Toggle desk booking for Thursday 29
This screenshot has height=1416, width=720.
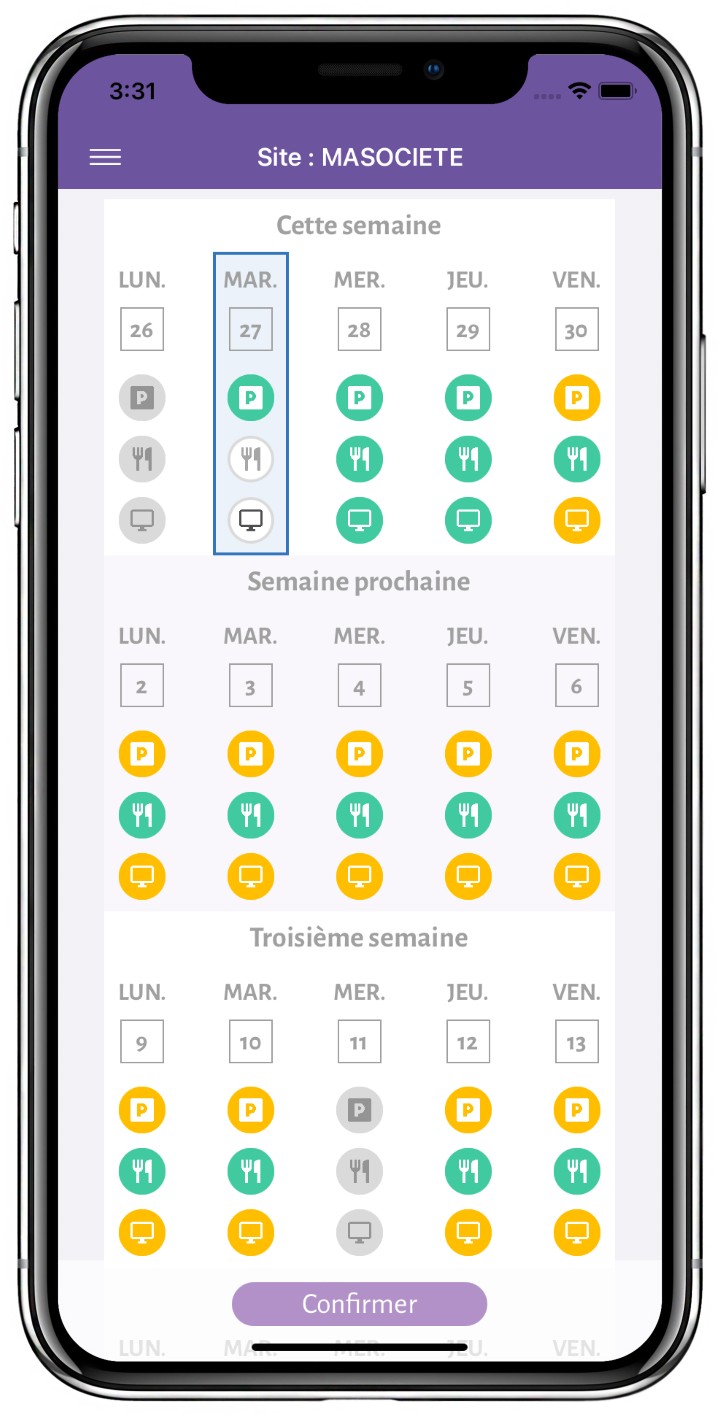(468, 520)
